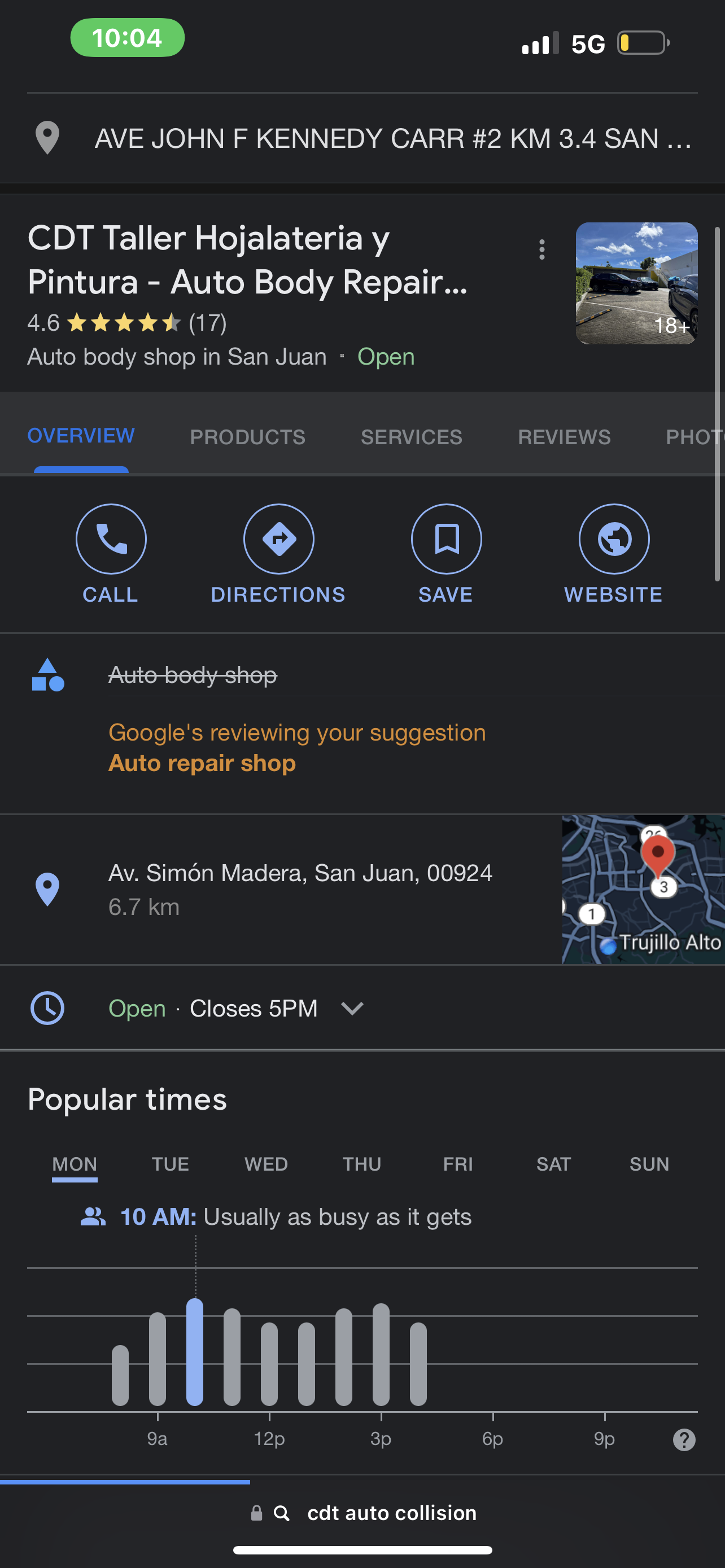Expand the opening hours dropdown
The height and width of the screenshot is (1568, 725).
pyautogui.click(x=352, y=1008)
